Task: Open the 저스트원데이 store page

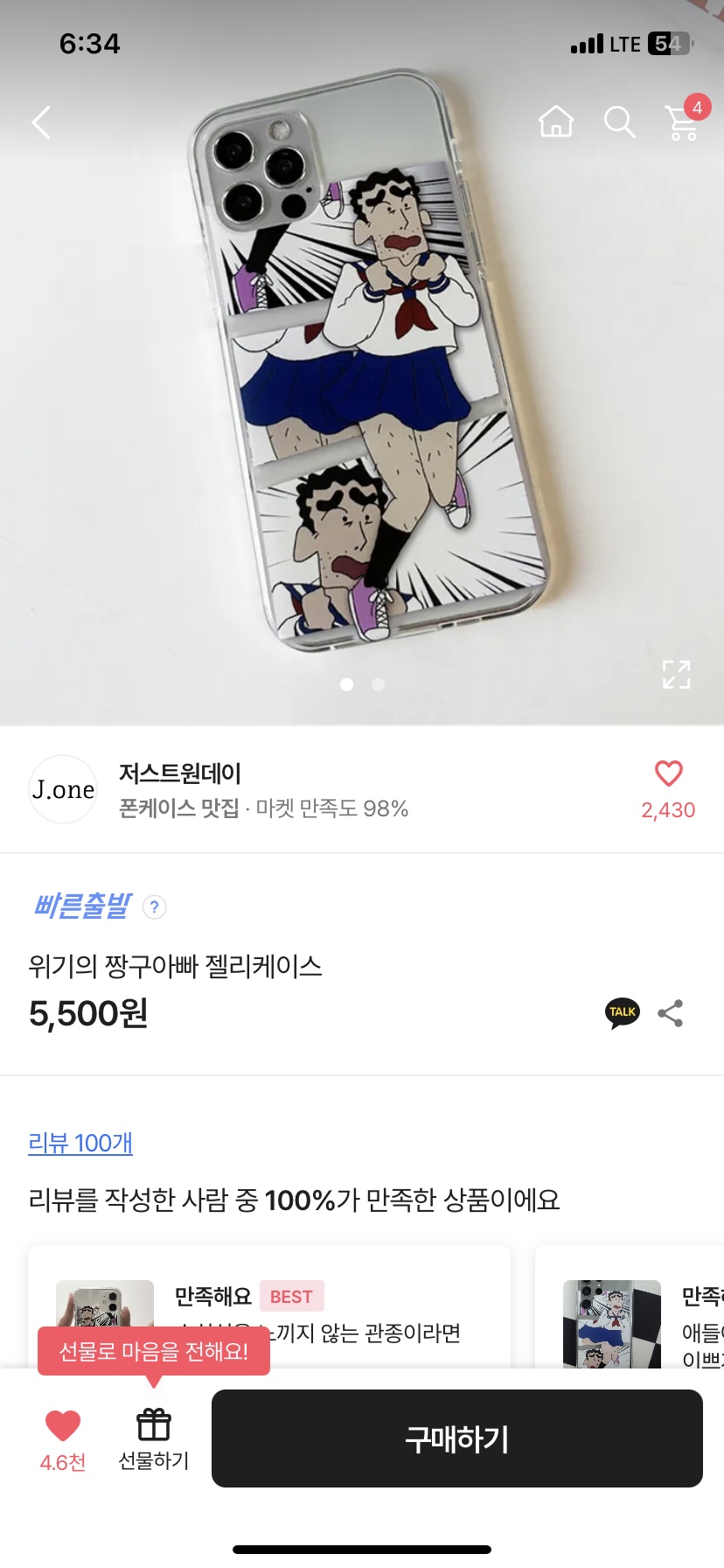Action: click(179, 774)
